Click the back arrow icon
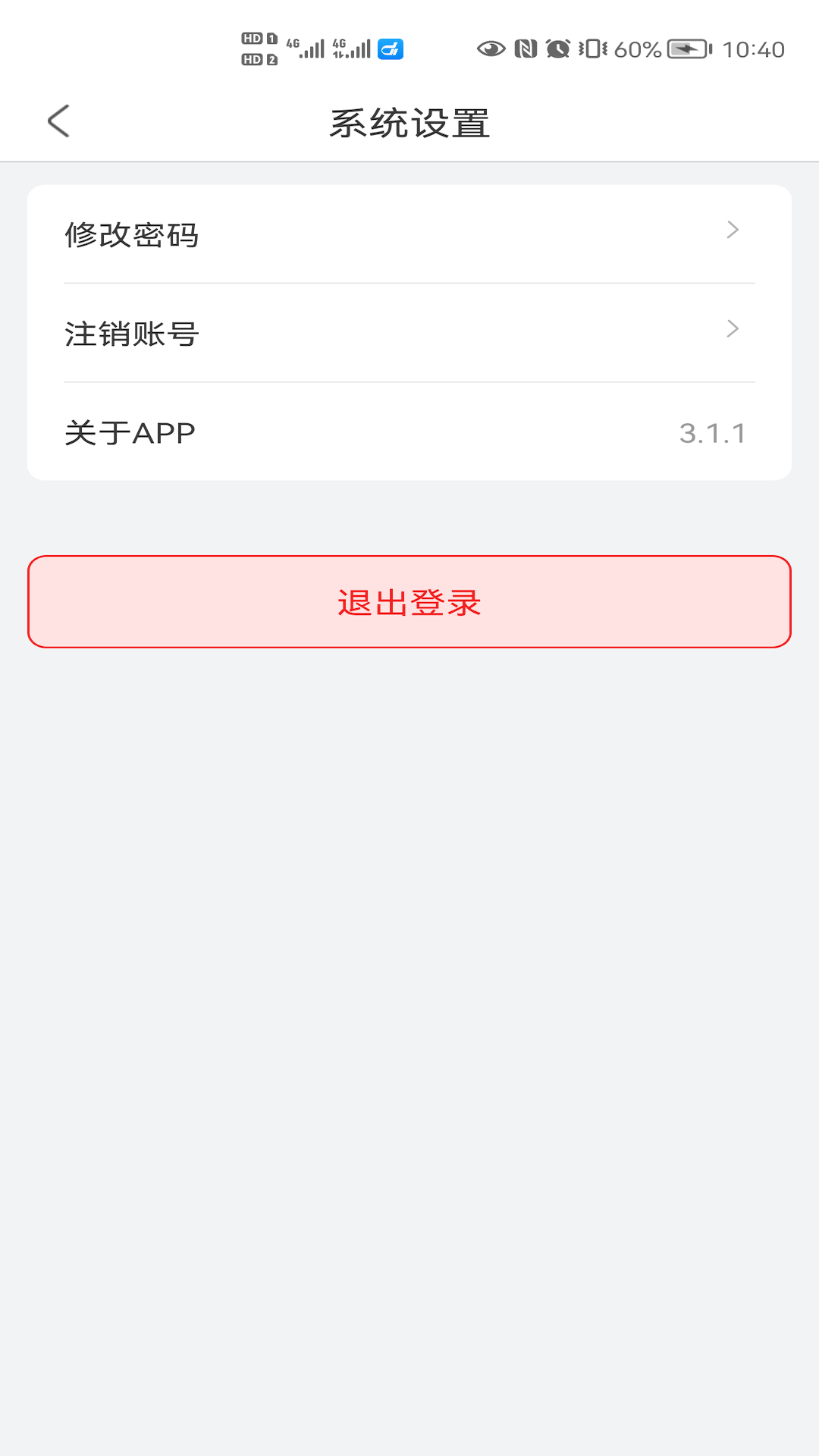 pos(59,120)
